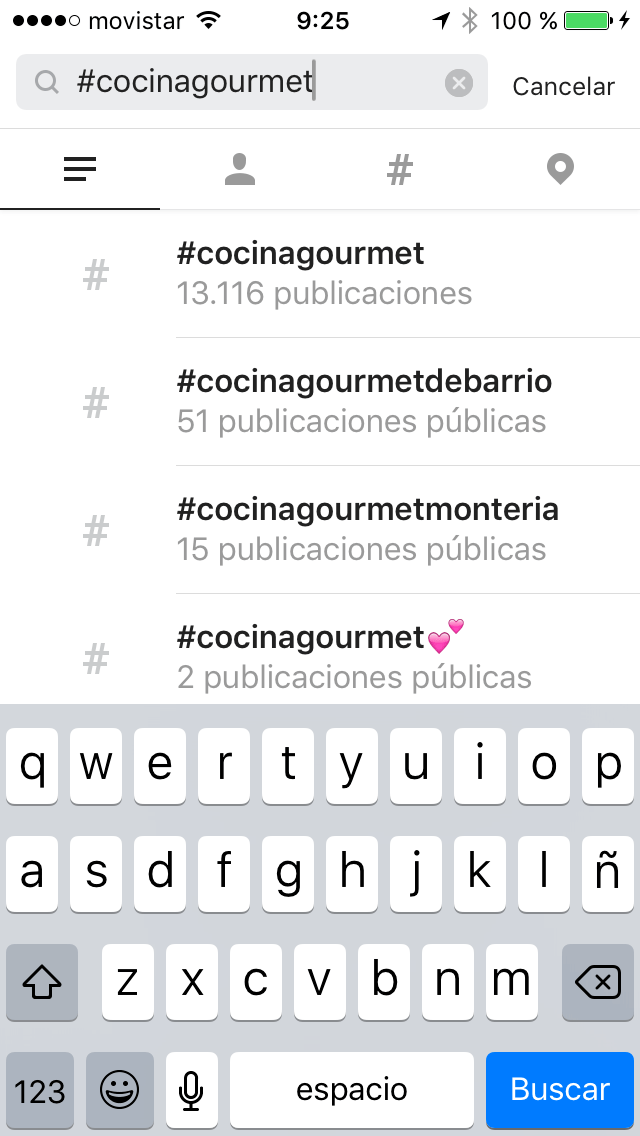The width and height of the screenshot is (640, 1136).
Task: Tap the shift key on the keyboard
Action: coord(41,982)
